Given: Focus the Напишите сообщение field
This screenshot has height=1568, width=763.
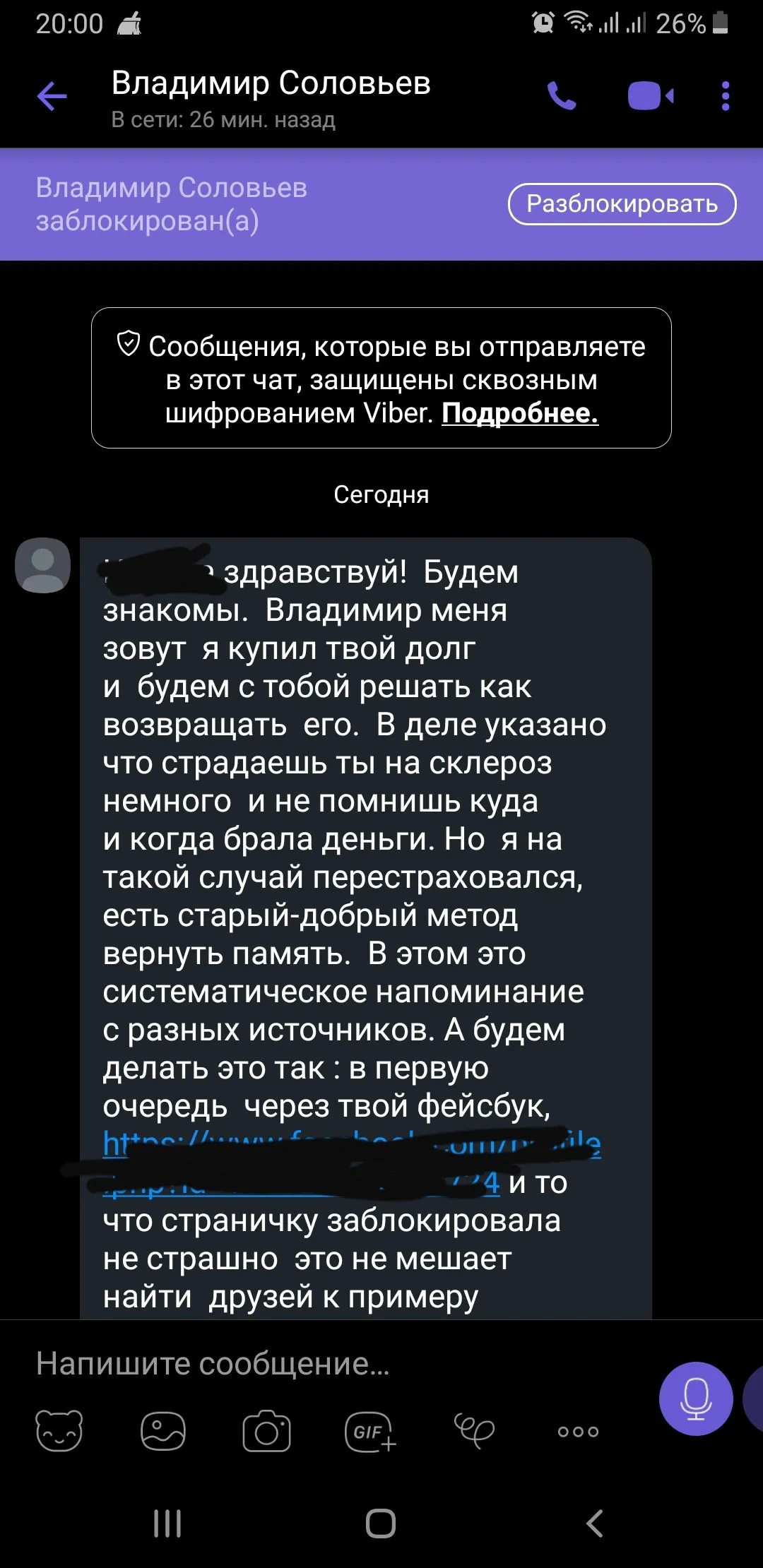Looking at the screenshot, I should 318,1364.
